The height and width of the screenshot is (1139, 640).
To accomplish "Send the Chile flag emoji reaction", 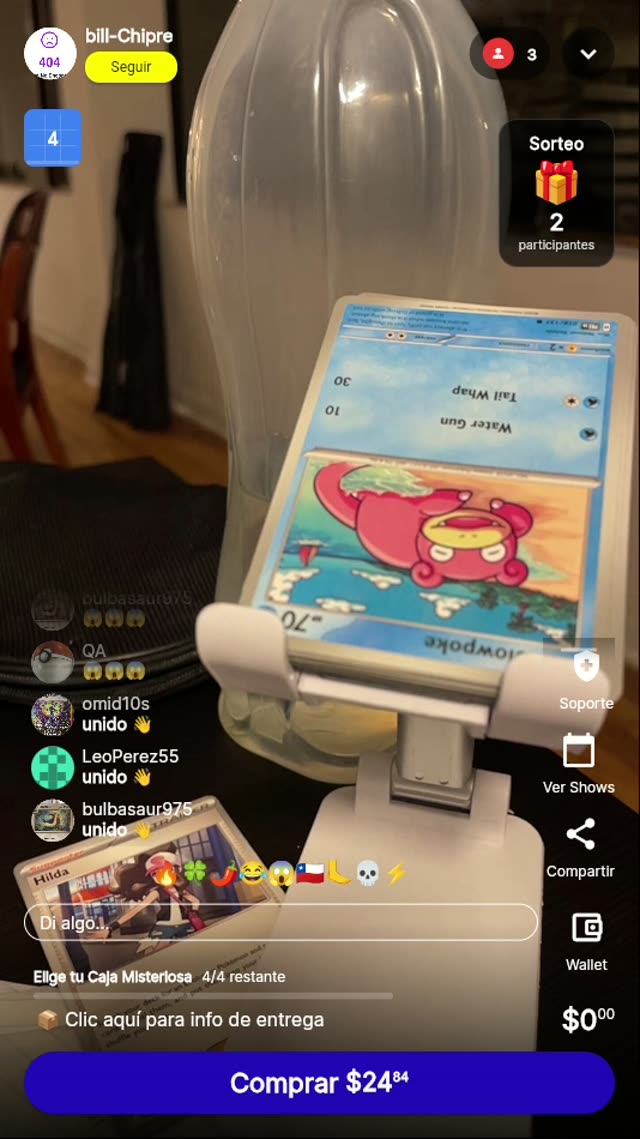I will click(310, 874).
